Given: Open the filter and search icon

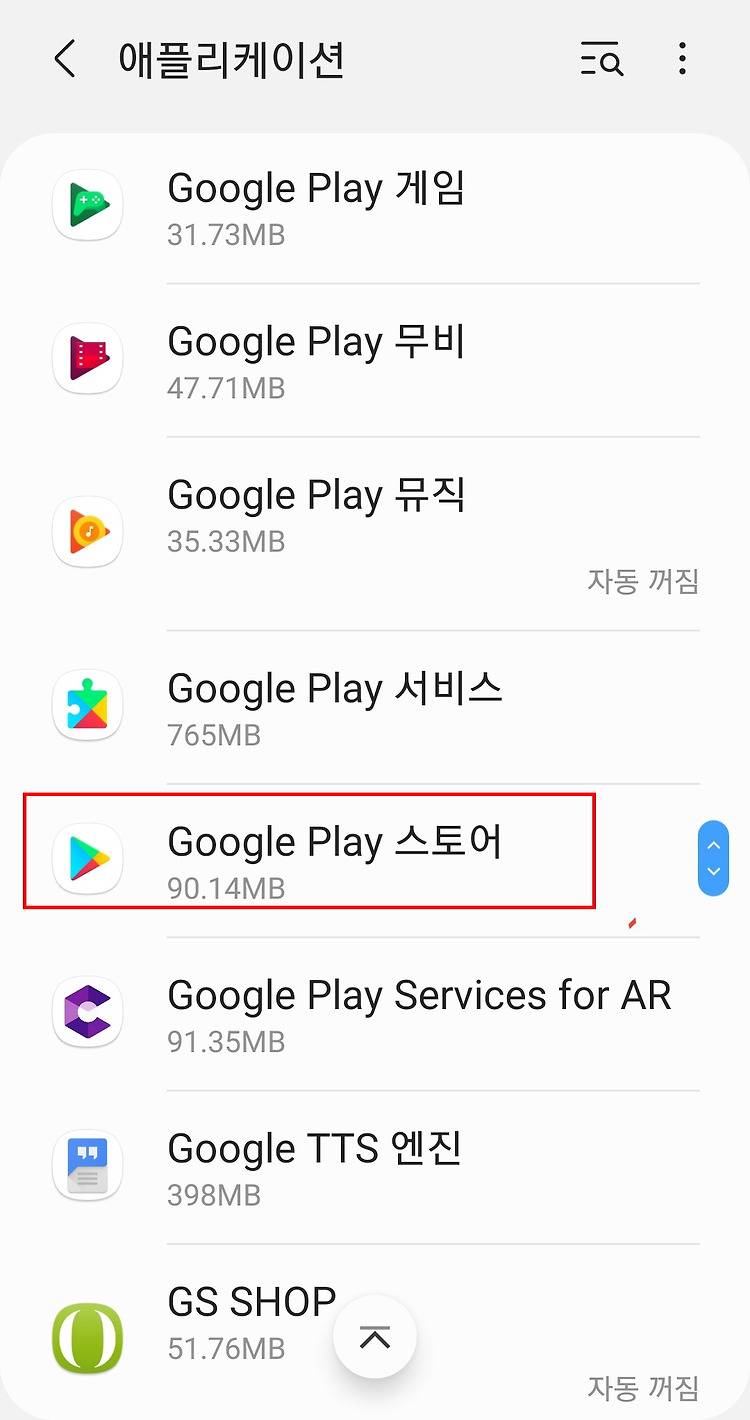Looking at the screenshot, I should [602, 60].
